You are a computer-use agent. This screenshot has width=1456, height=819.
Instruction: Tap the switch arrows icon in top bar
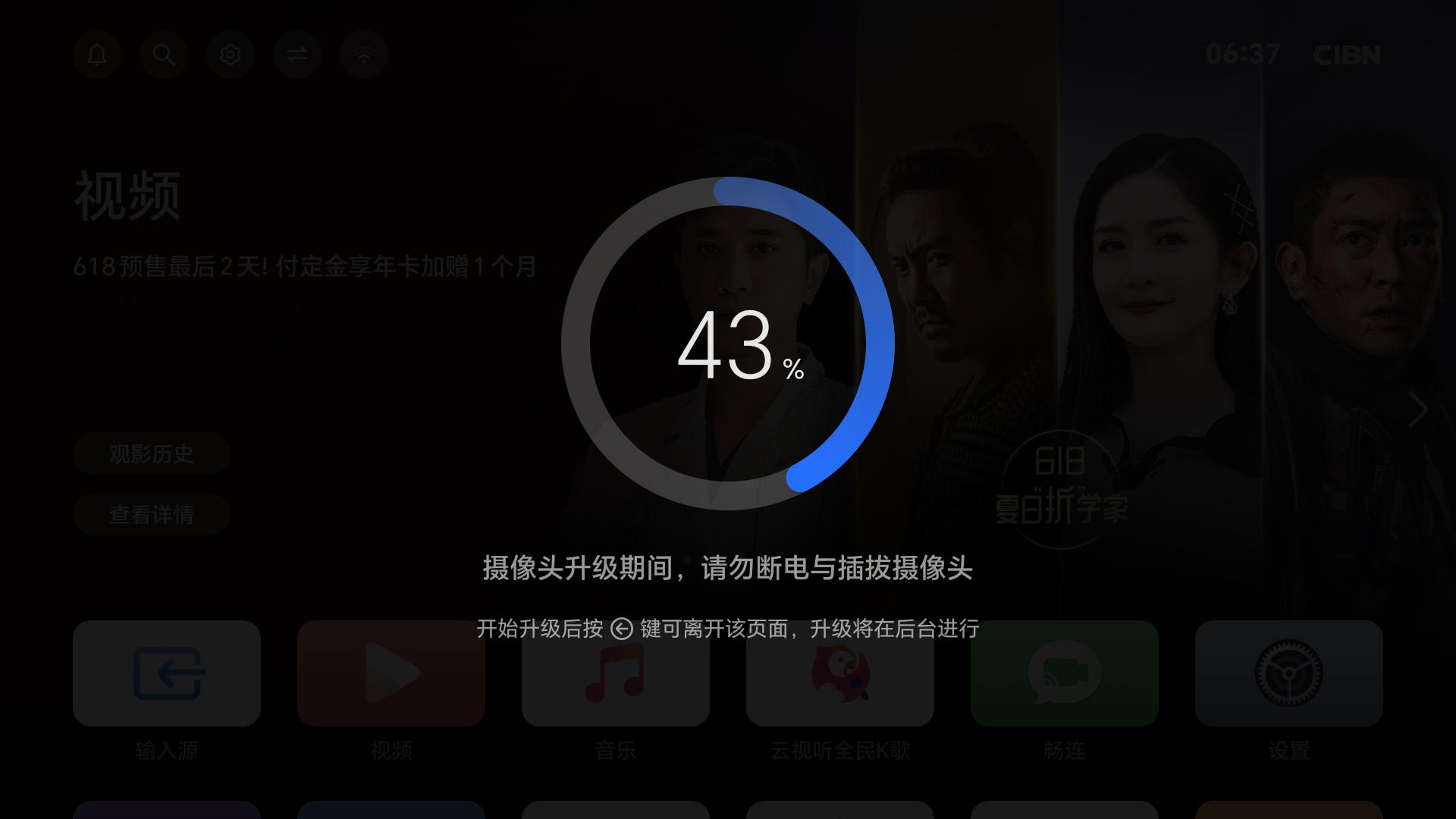[297, 55]
